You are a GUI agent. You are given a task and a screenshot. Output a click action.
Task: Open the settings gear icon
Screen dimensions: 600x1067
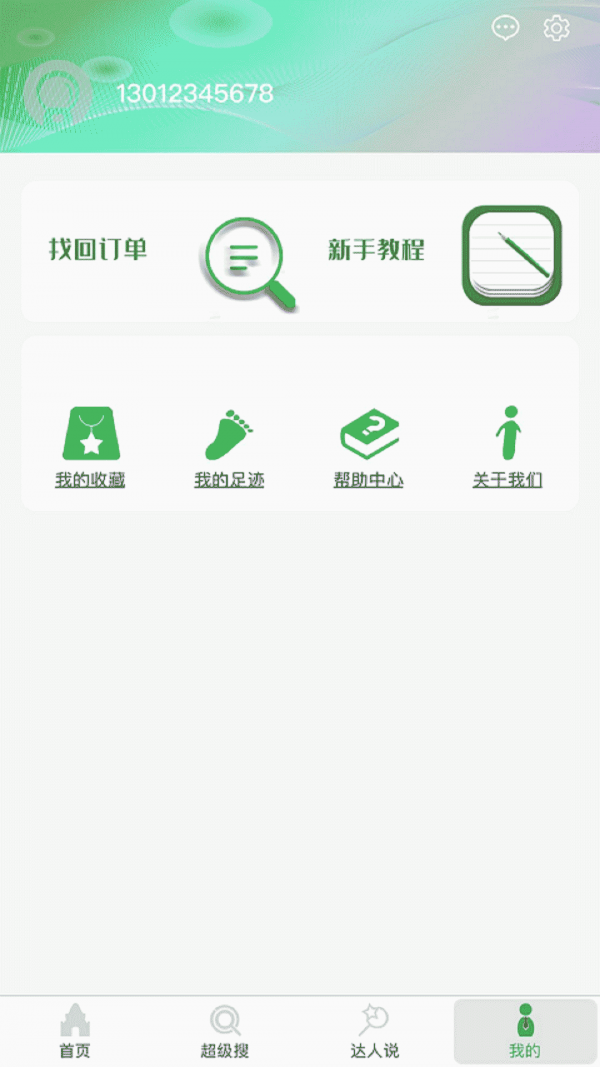(557, 28)
